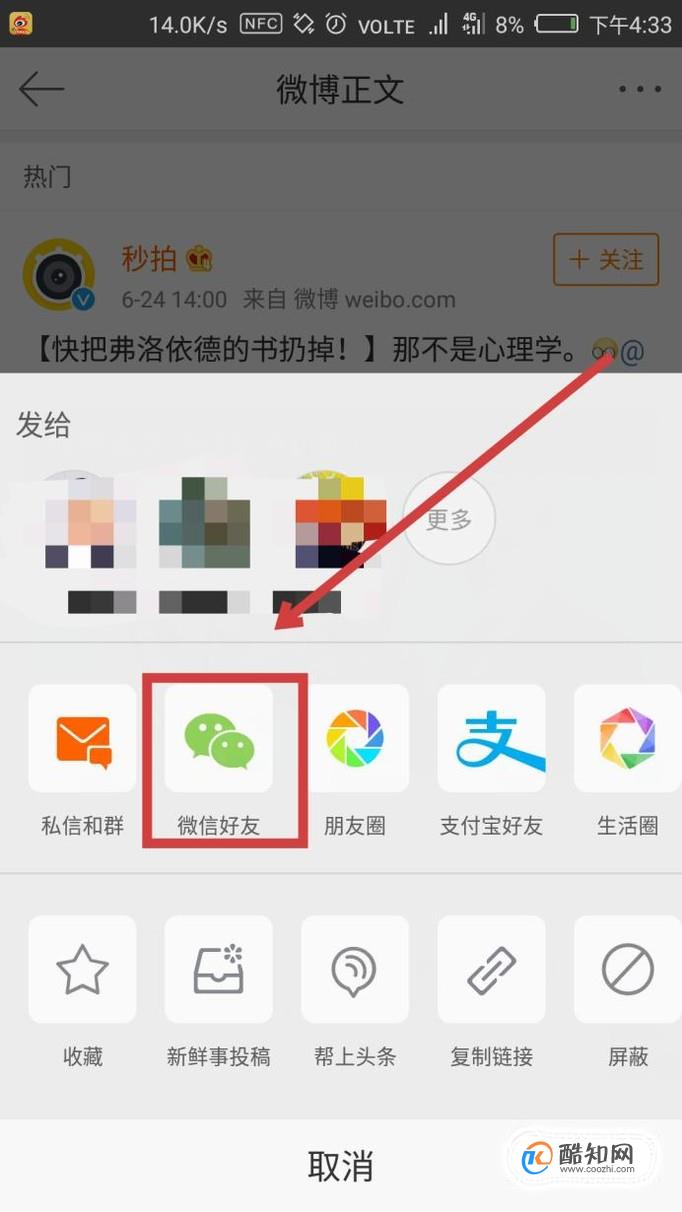The width and height of the screenshot is (682, 1212).
Task: Open 更多 recipients circle
Action: [x=448, y=519]
